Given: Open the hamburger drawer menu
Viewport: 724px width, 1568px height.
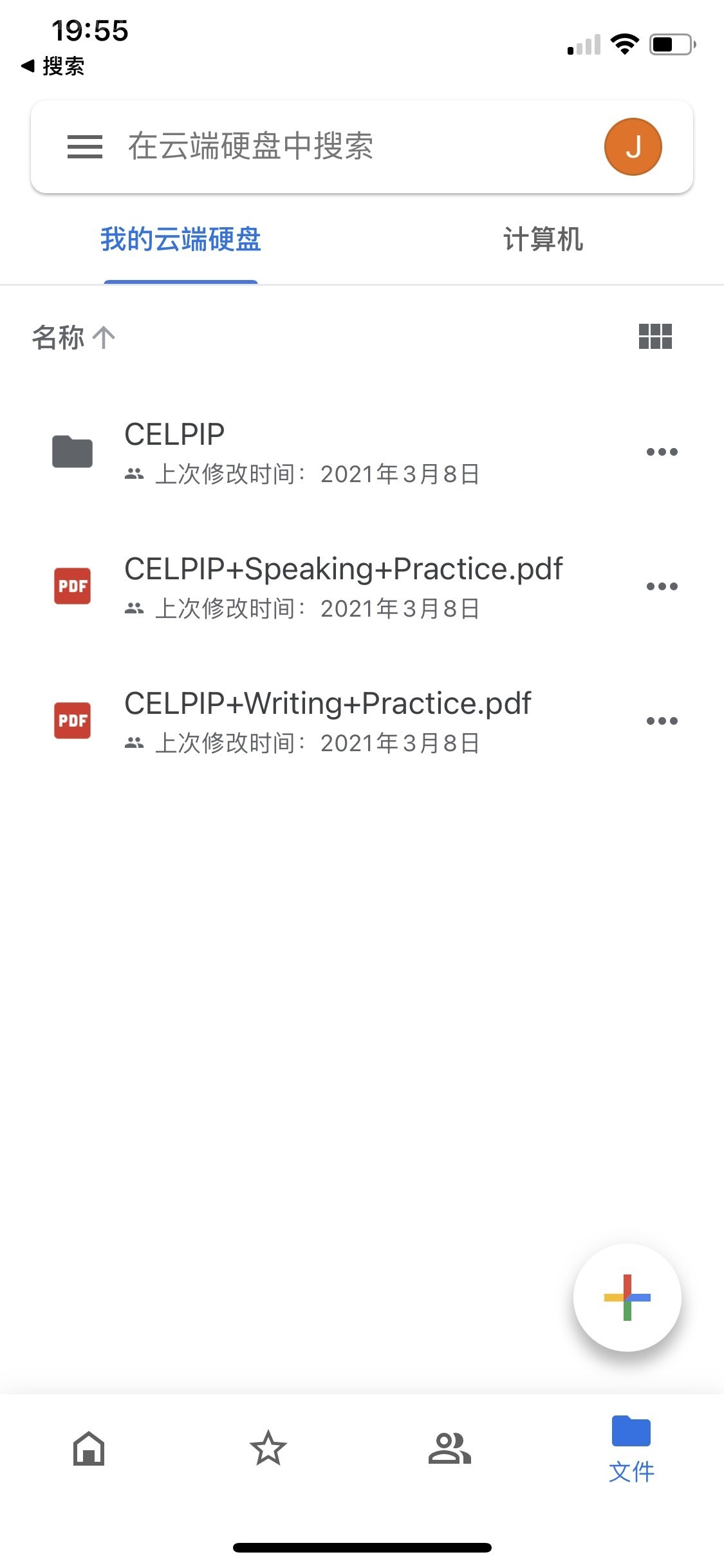Looking at the screenshot, I should 84,147.
